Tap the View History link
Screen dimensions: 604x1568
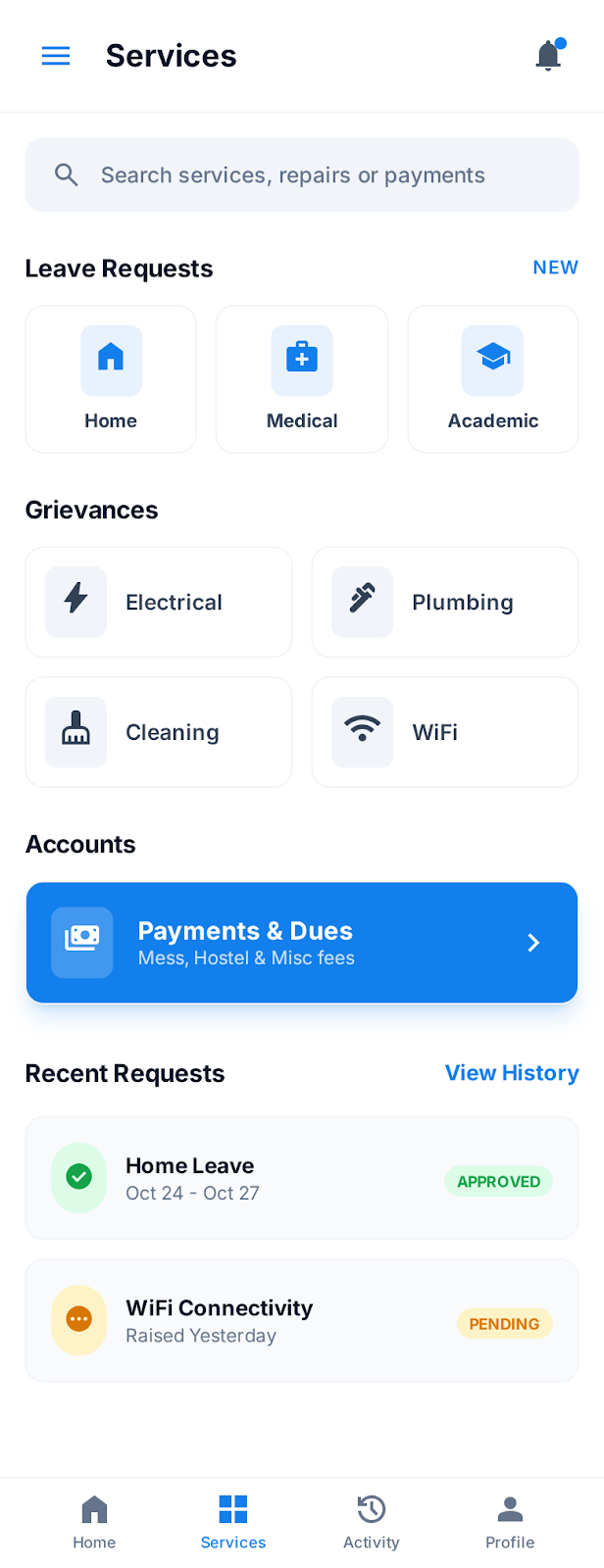coord(512,1073)
